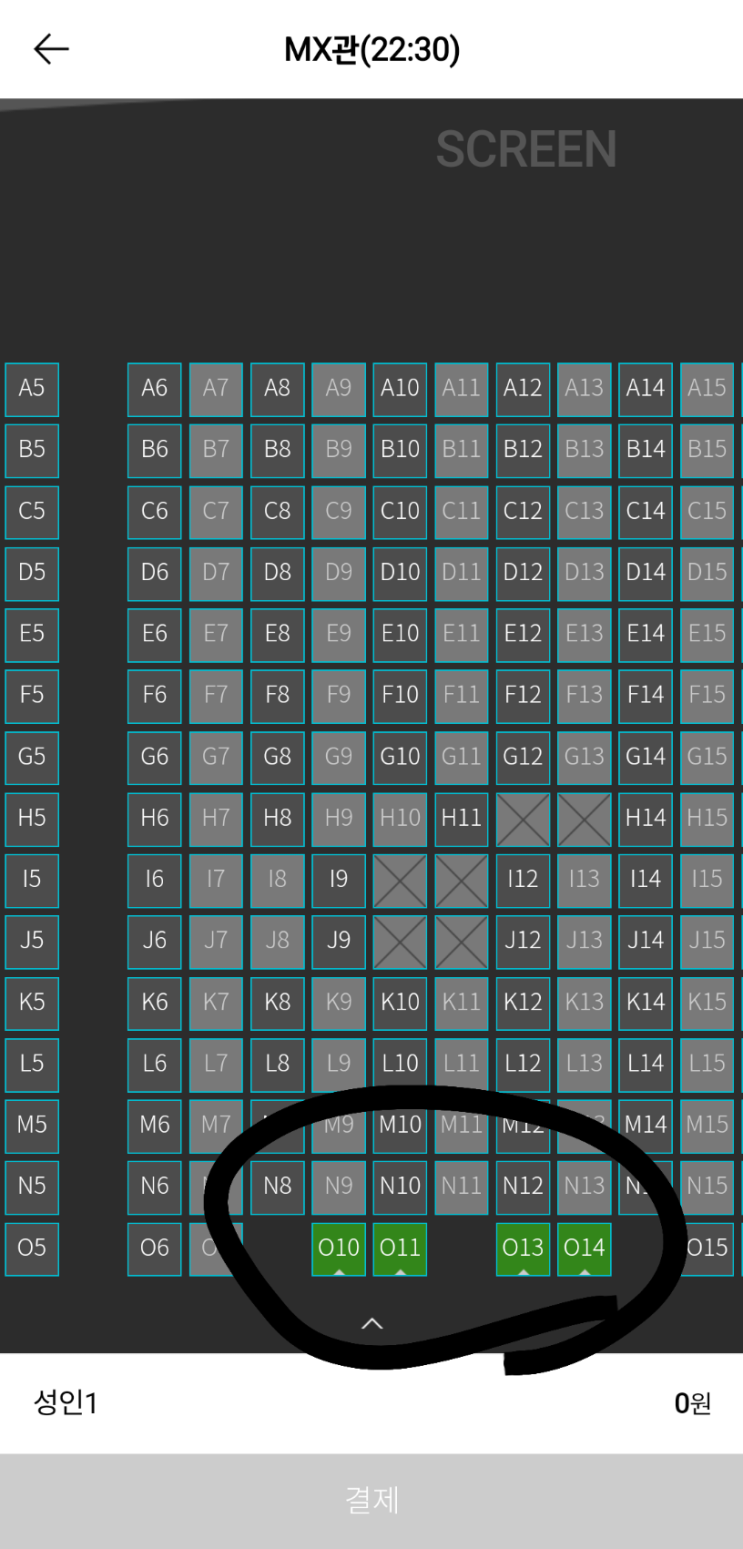Choose seat A10 in the front row
This screenshot has height=1549, width=743.
coord(400,389)
